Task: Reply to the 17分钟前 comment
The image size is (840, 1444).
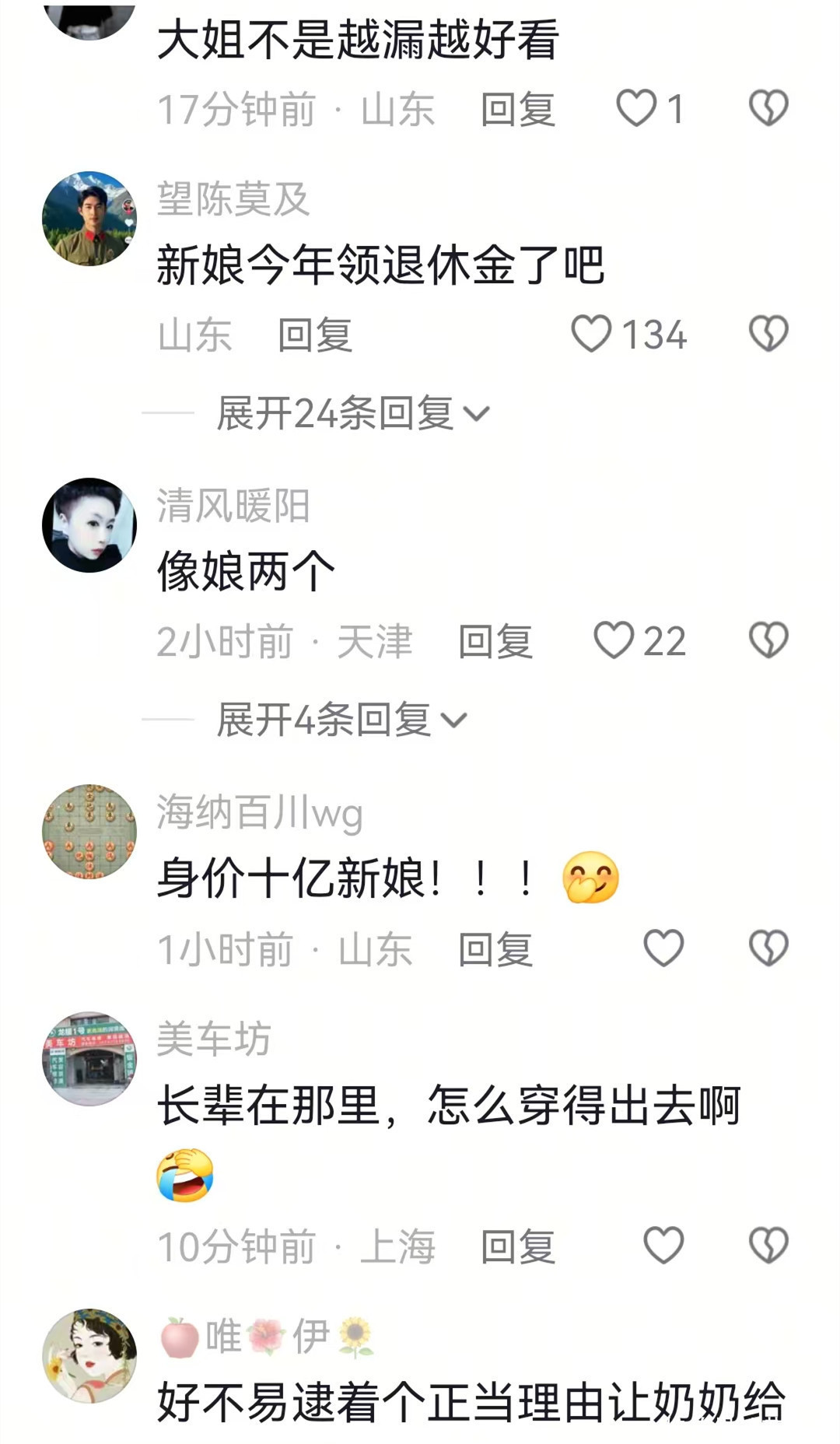Action: point(518,109)
